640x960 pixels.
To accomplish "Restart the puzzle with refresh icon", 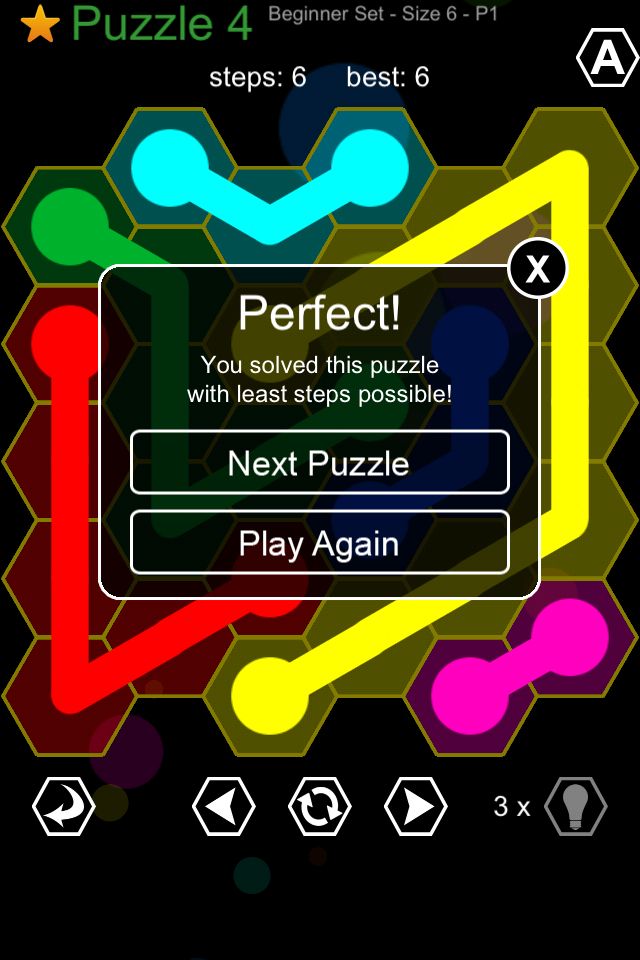I will coord(319,806).
